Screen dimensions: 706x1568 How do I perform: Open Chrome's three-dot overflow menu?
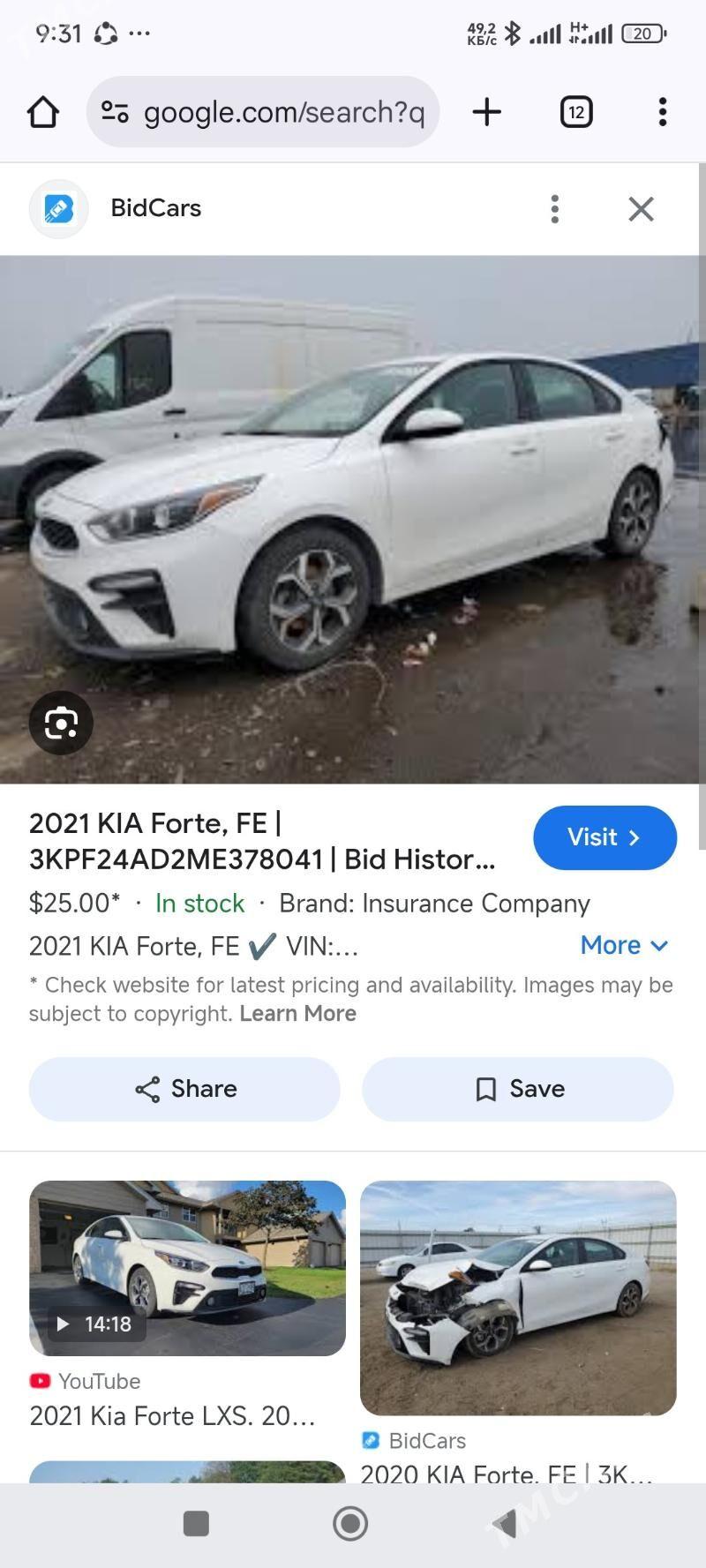(x=662, y=112)
